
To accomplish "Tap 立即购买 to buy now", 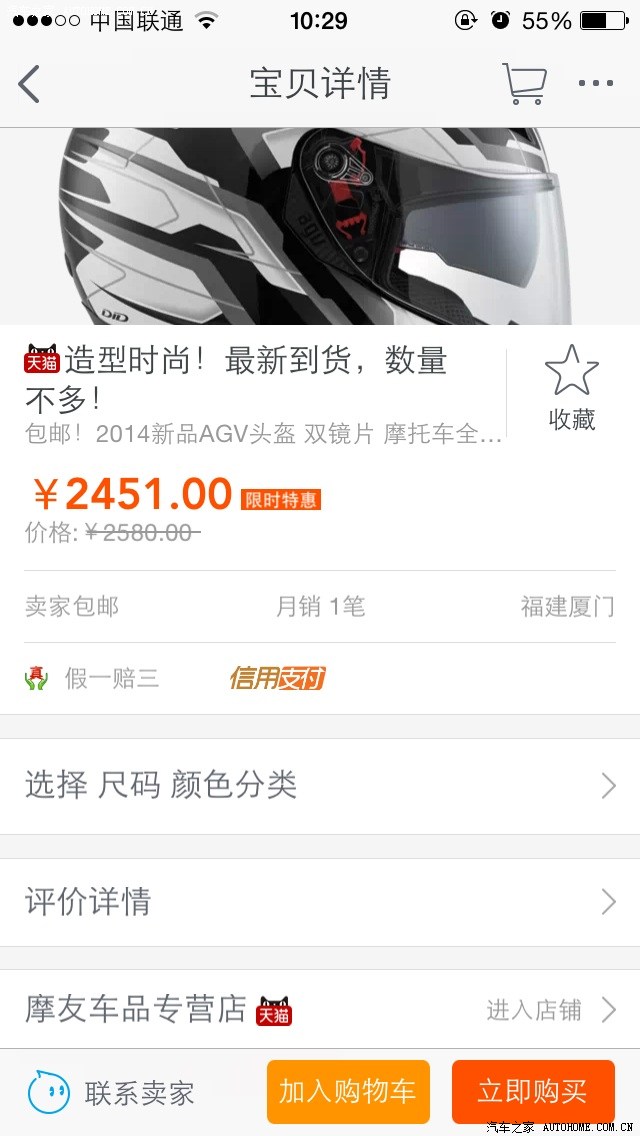I will [533, 1092].
